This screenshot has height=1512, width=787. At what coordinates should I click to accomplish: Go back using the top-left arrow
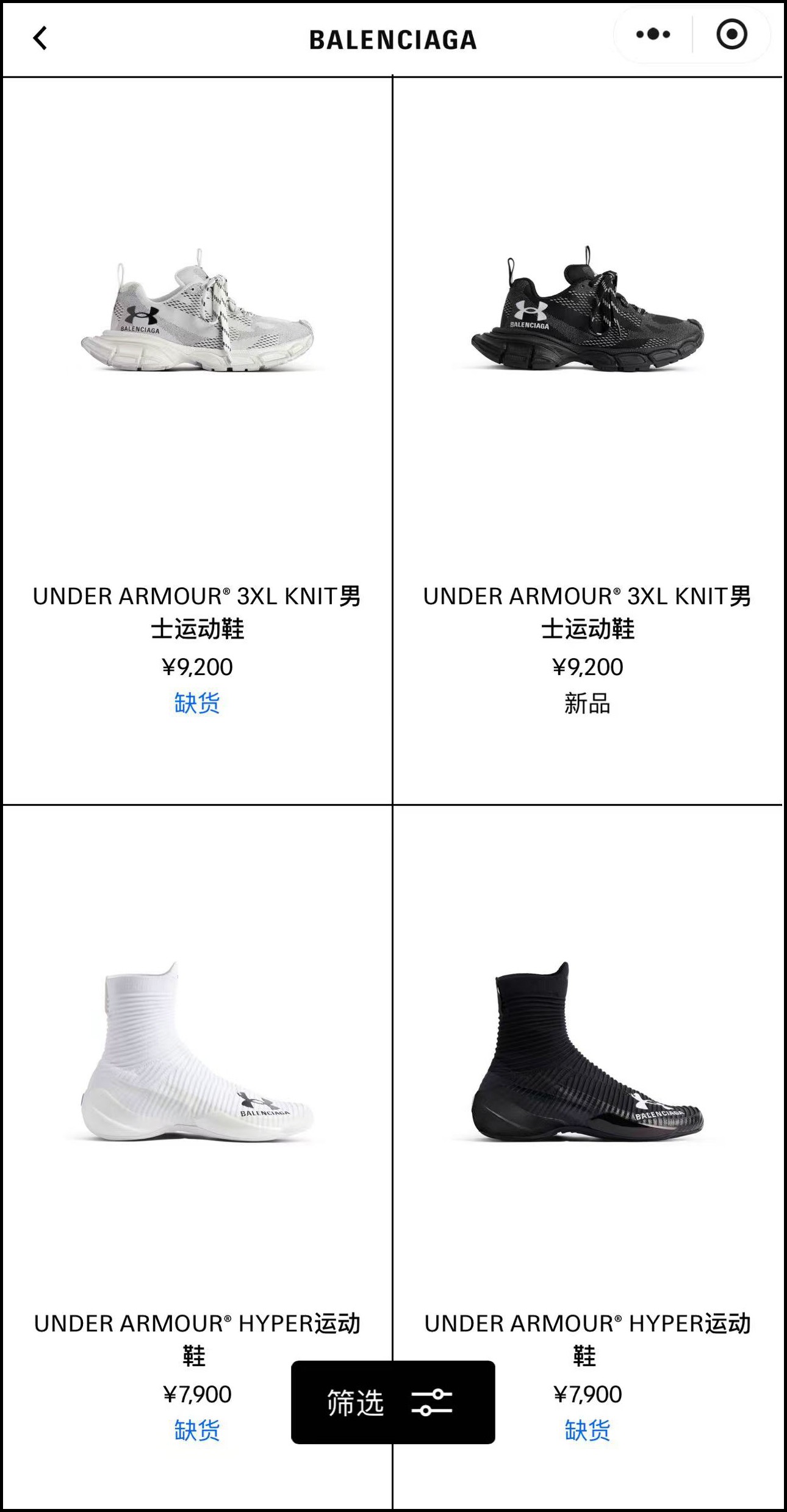(x=40, y=38)
